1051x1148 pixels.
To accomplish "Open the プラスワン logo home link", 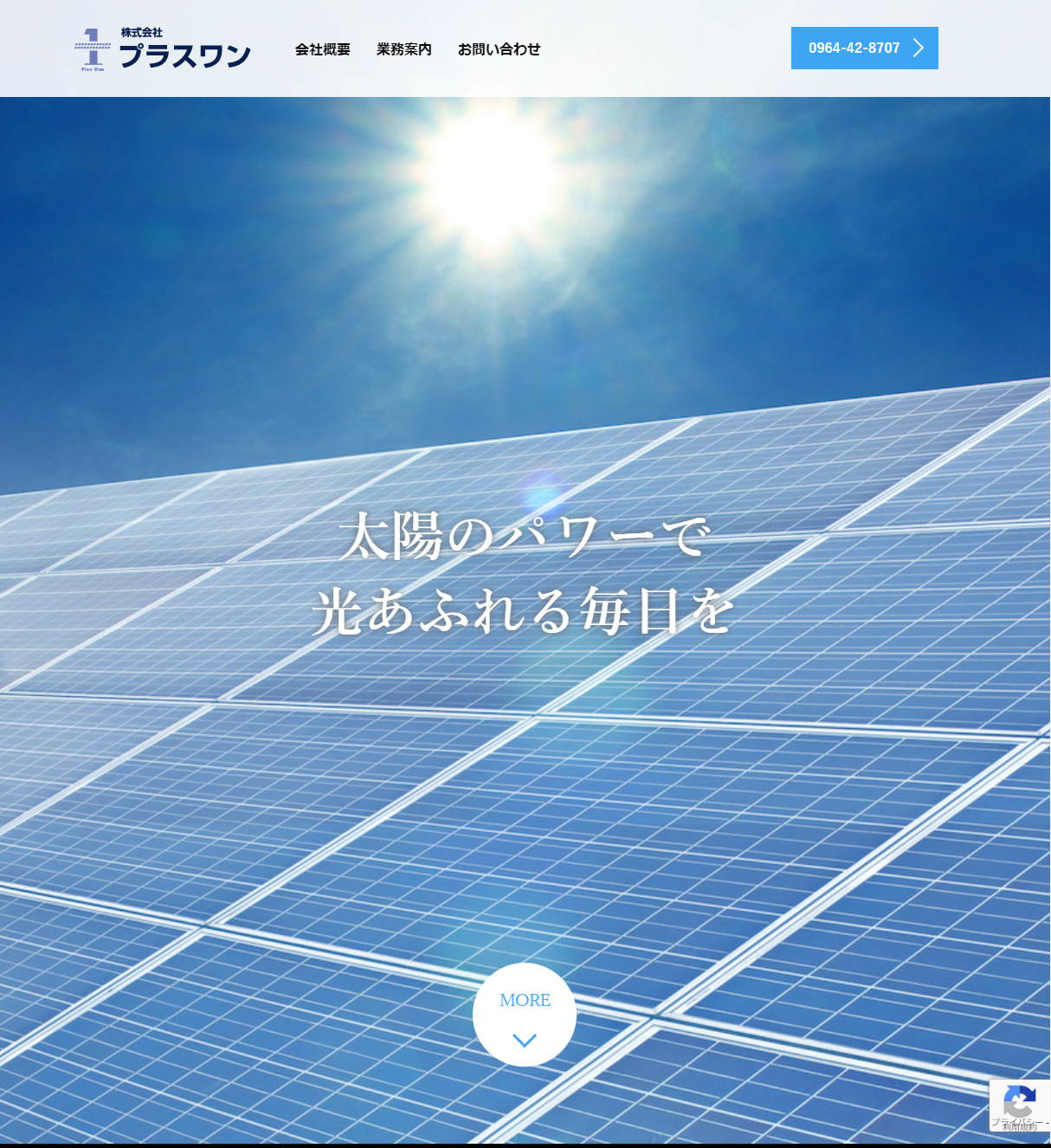I will [x=163, y=49].
